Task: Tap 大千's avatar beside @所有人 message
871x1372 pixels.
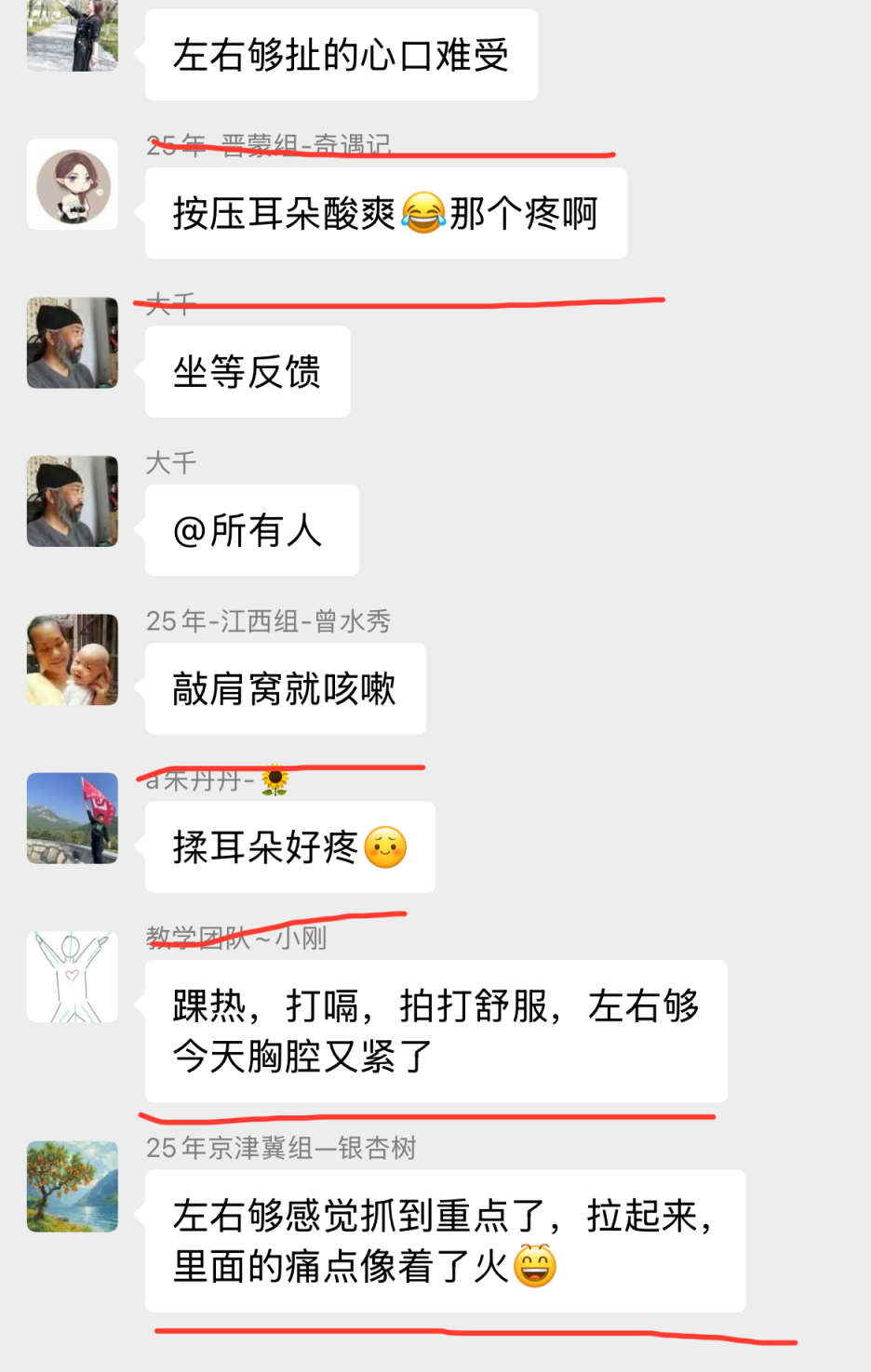Action: tap(73, 500)
